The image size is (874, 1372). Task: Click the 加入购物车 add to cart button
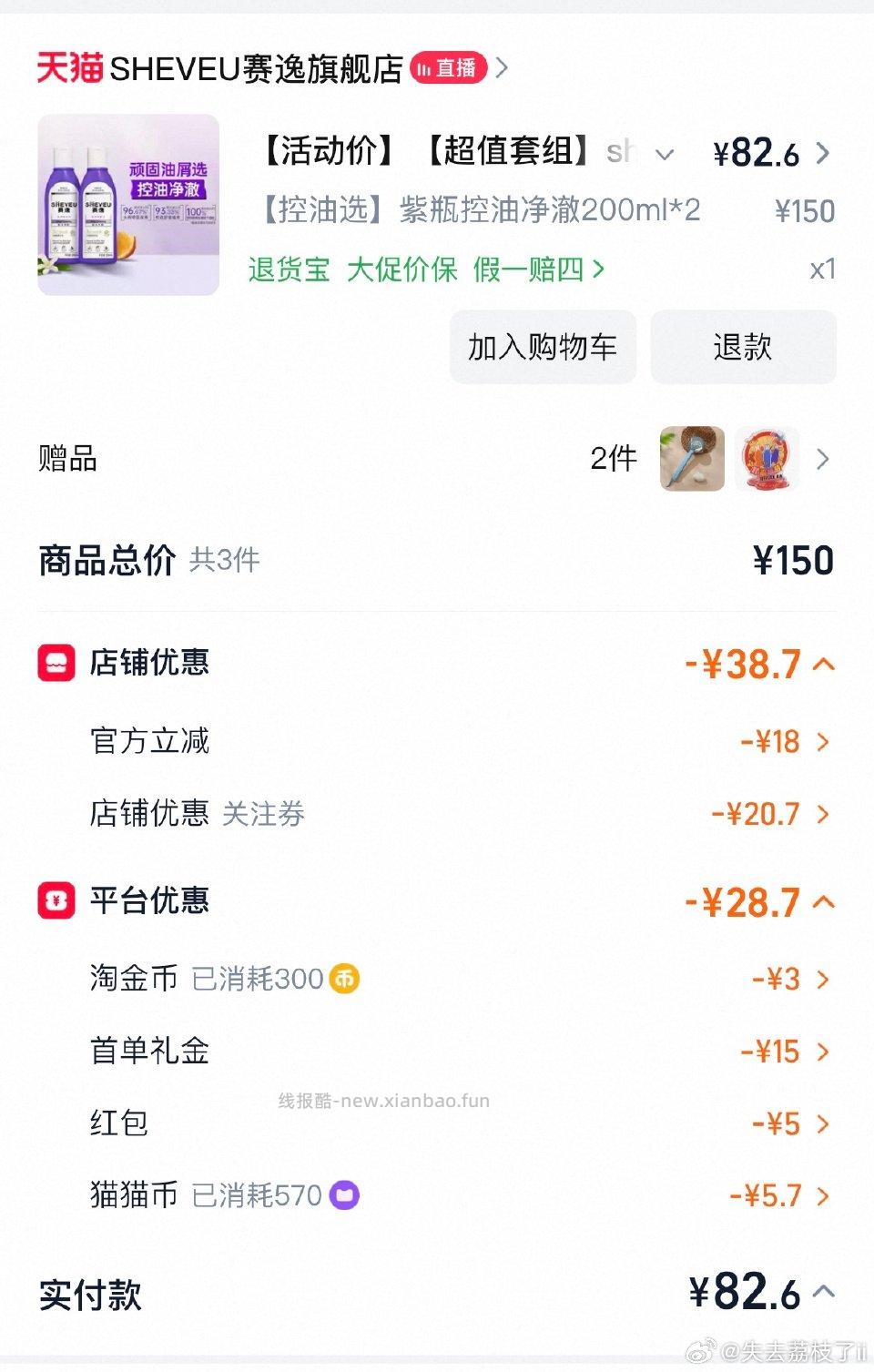pyautogui.click(x=543, y=347)
